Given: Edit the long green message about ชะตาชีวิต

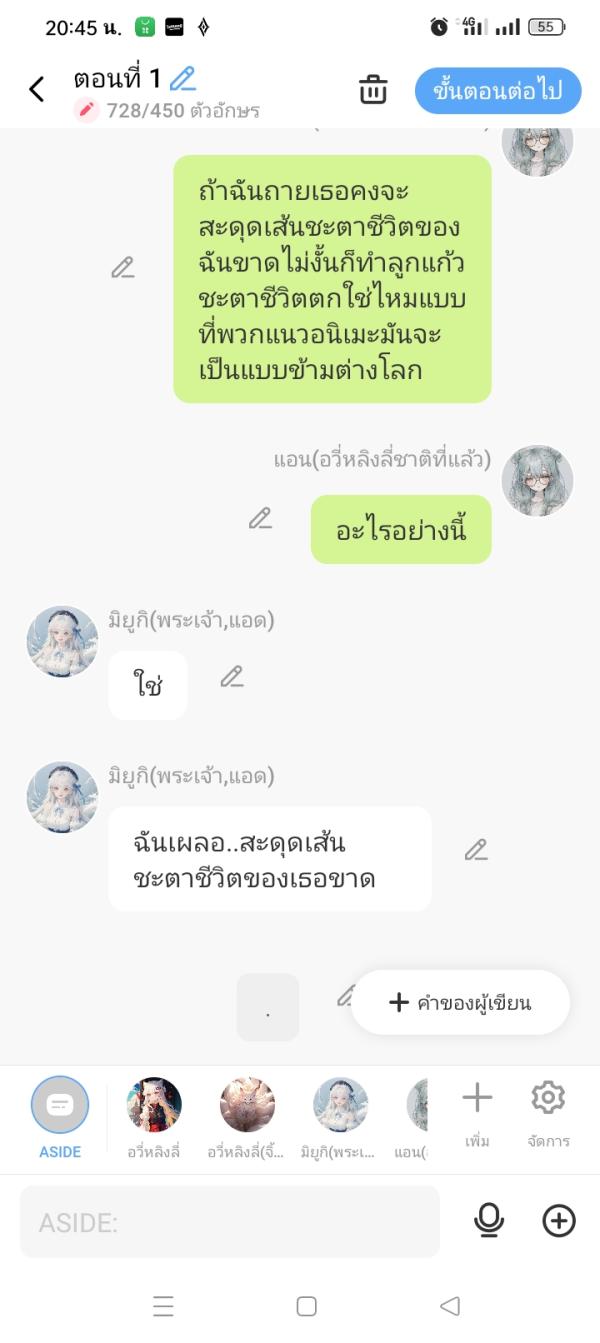Looking at the screenshot, I should pyautogui.click(x=123, y=268).
